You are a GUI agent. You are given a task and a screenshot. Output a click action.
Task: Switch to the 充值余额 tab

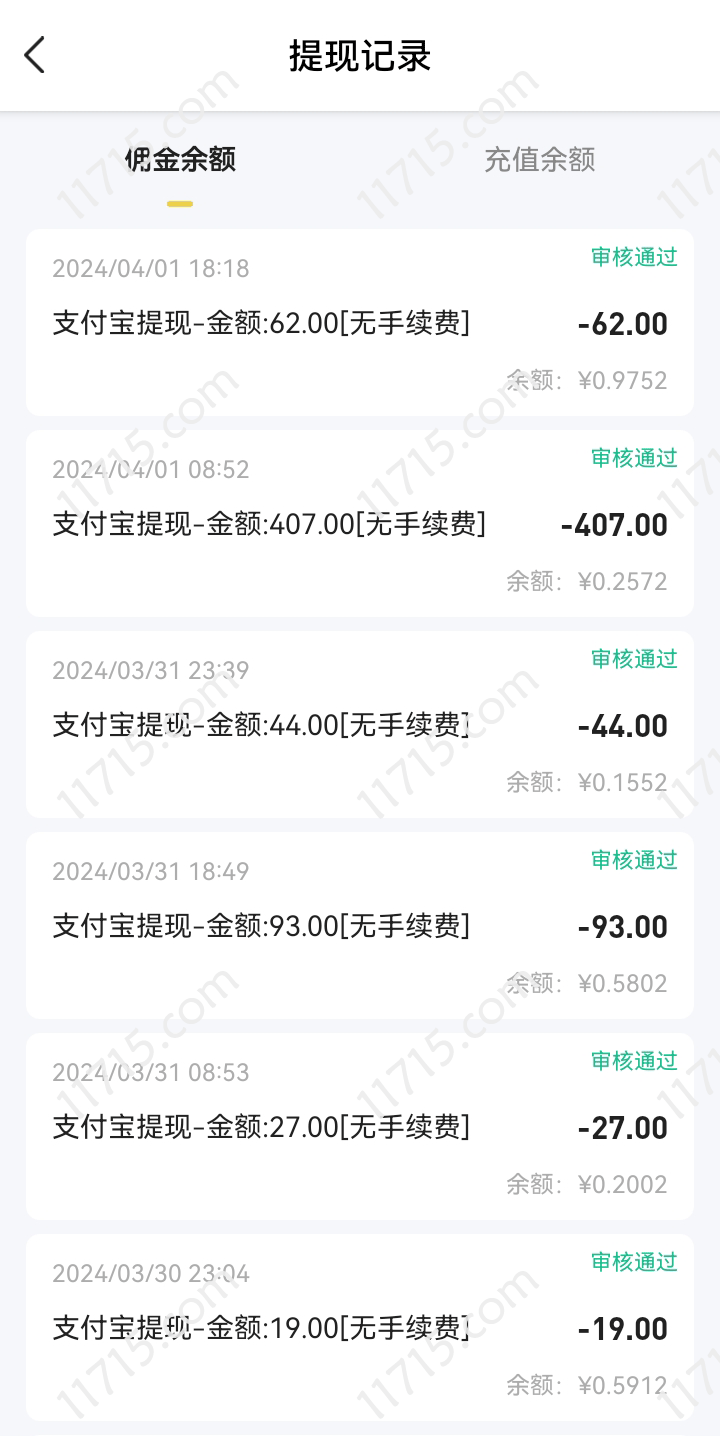click(540, 160)
